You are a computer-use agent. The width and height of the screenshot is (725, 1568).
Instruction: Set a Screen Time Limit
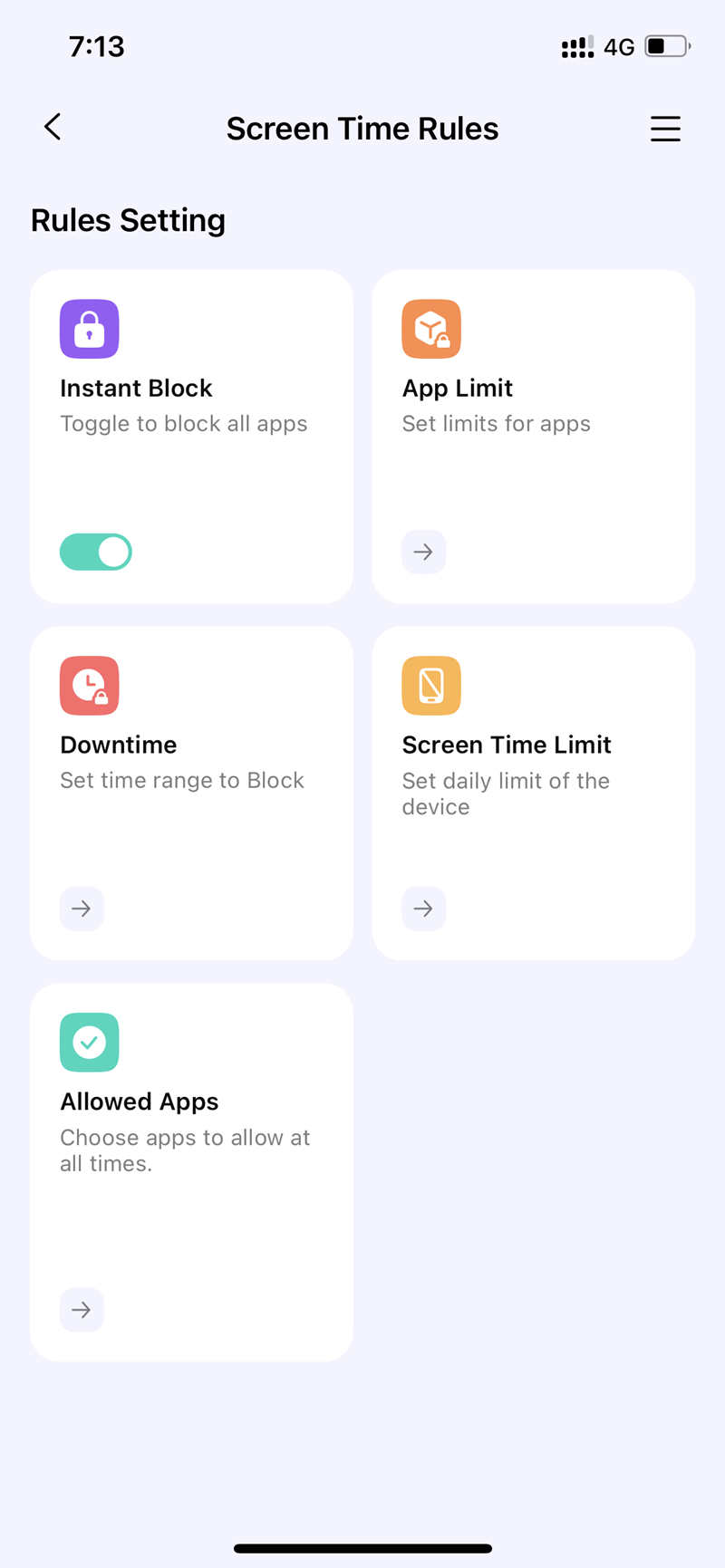[x=423, y=908]
